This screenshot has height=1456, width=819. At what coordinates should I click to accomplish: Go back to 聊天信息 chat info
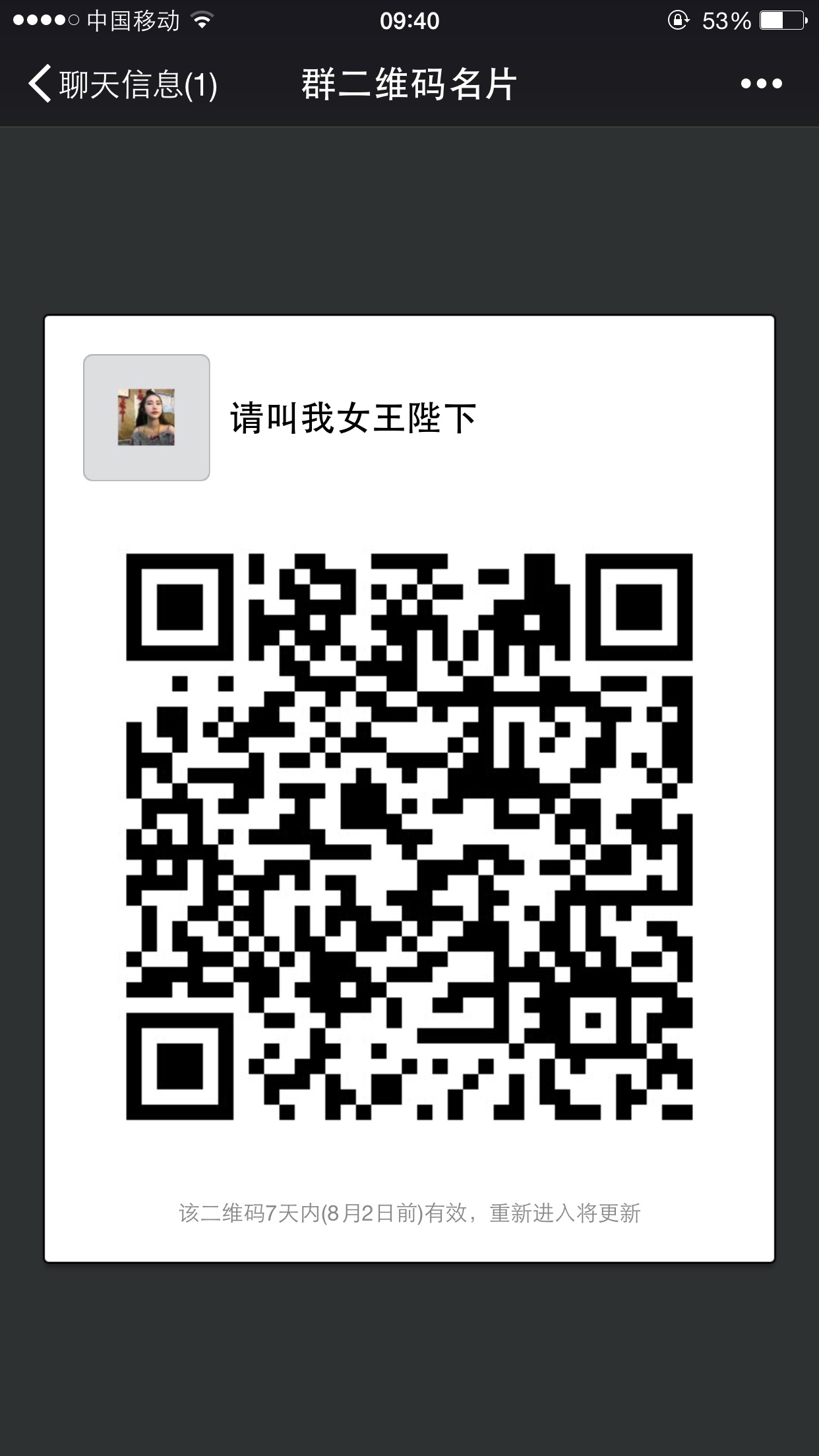(x=122, y=84)
